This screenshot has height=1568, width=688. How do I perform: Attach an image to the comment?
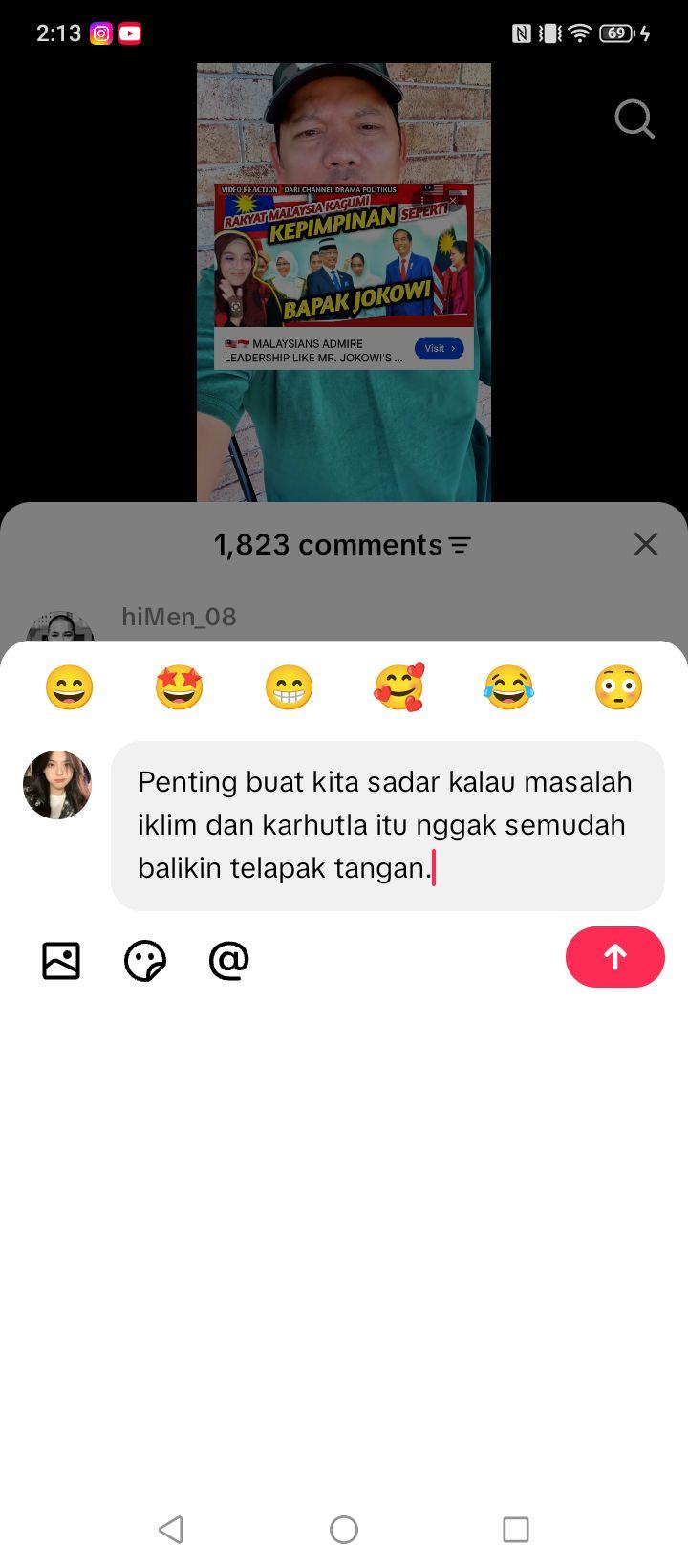(61, 960)
